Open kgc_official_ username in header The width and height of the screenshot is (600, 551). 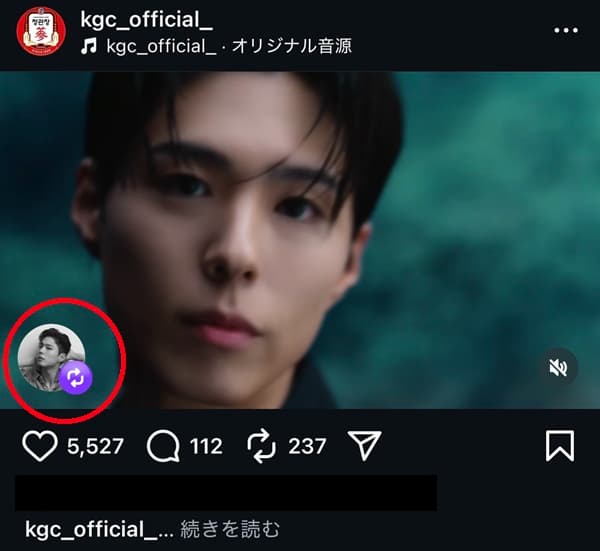pos(146,18)
